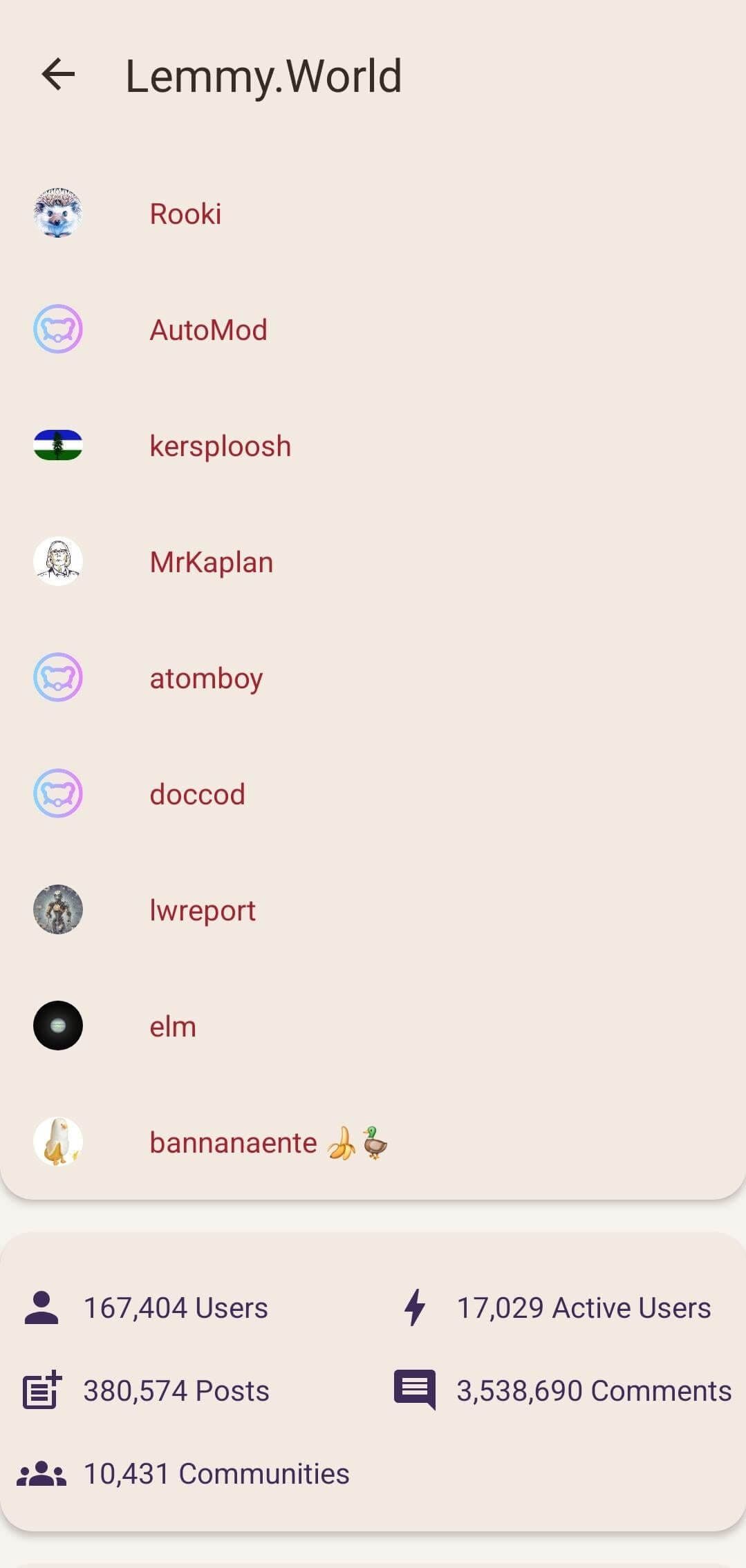
Task: View the AutoMod admin profile
Action: 208,330
